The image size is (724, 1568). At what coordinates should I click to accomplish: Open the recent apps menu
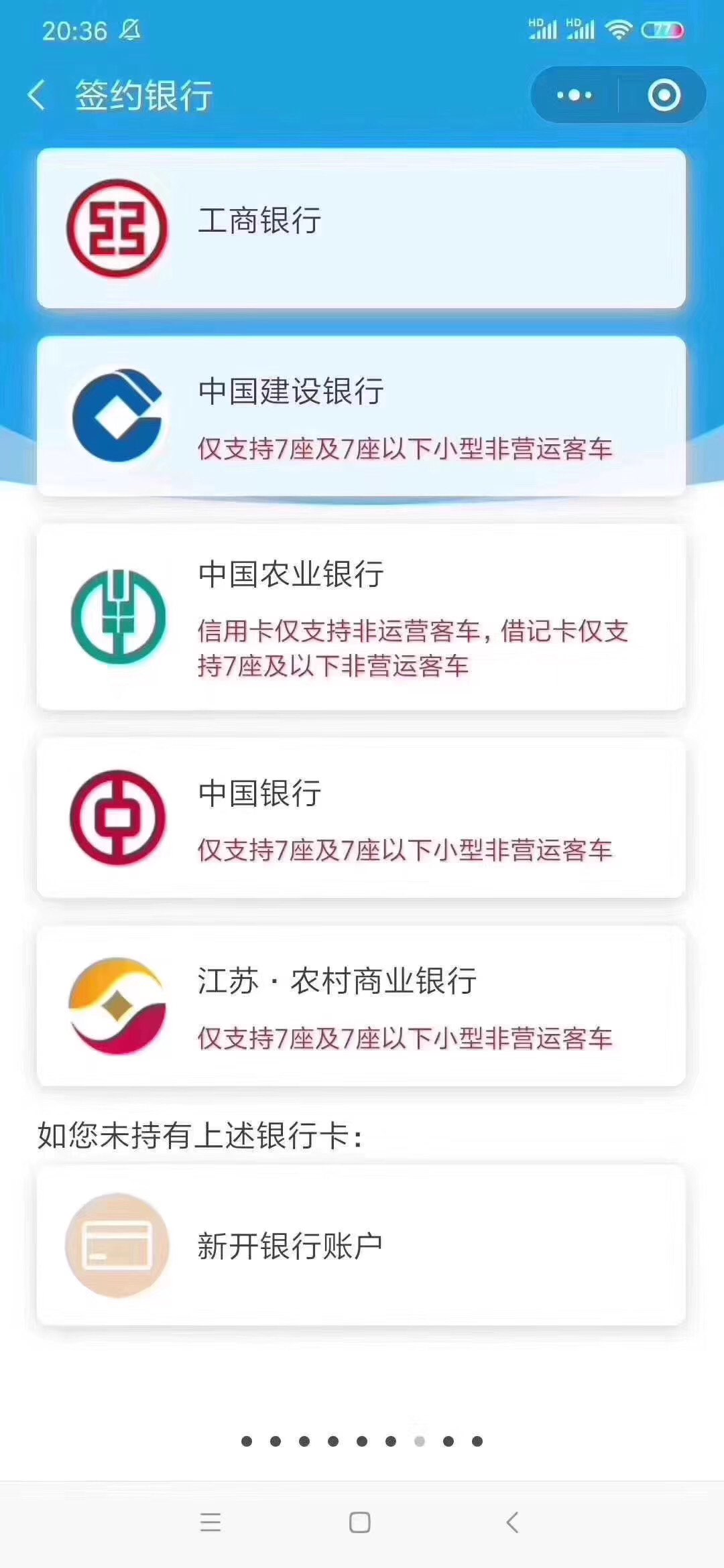[210, 1522]
